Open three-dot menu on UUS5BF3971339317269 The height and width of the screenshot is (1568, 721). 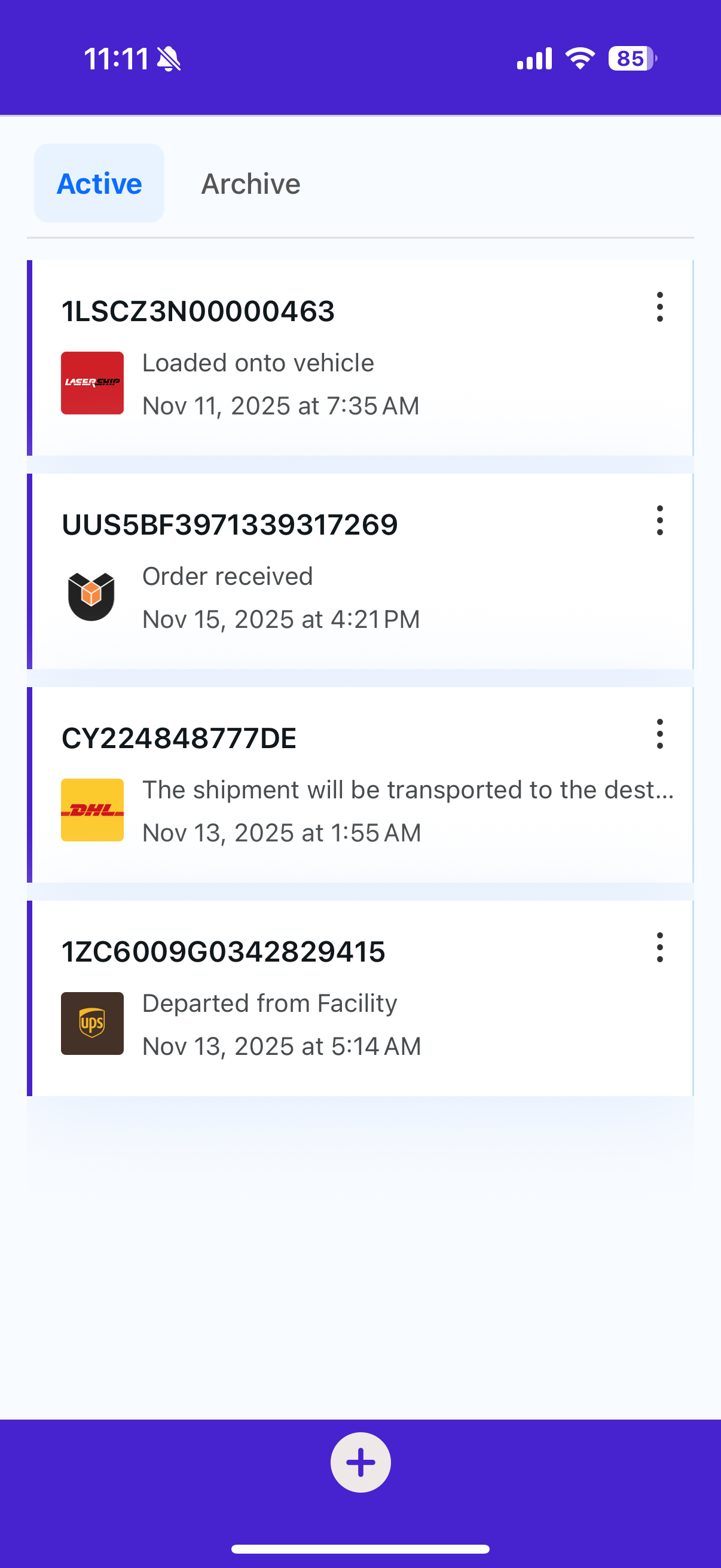[659, 521]
